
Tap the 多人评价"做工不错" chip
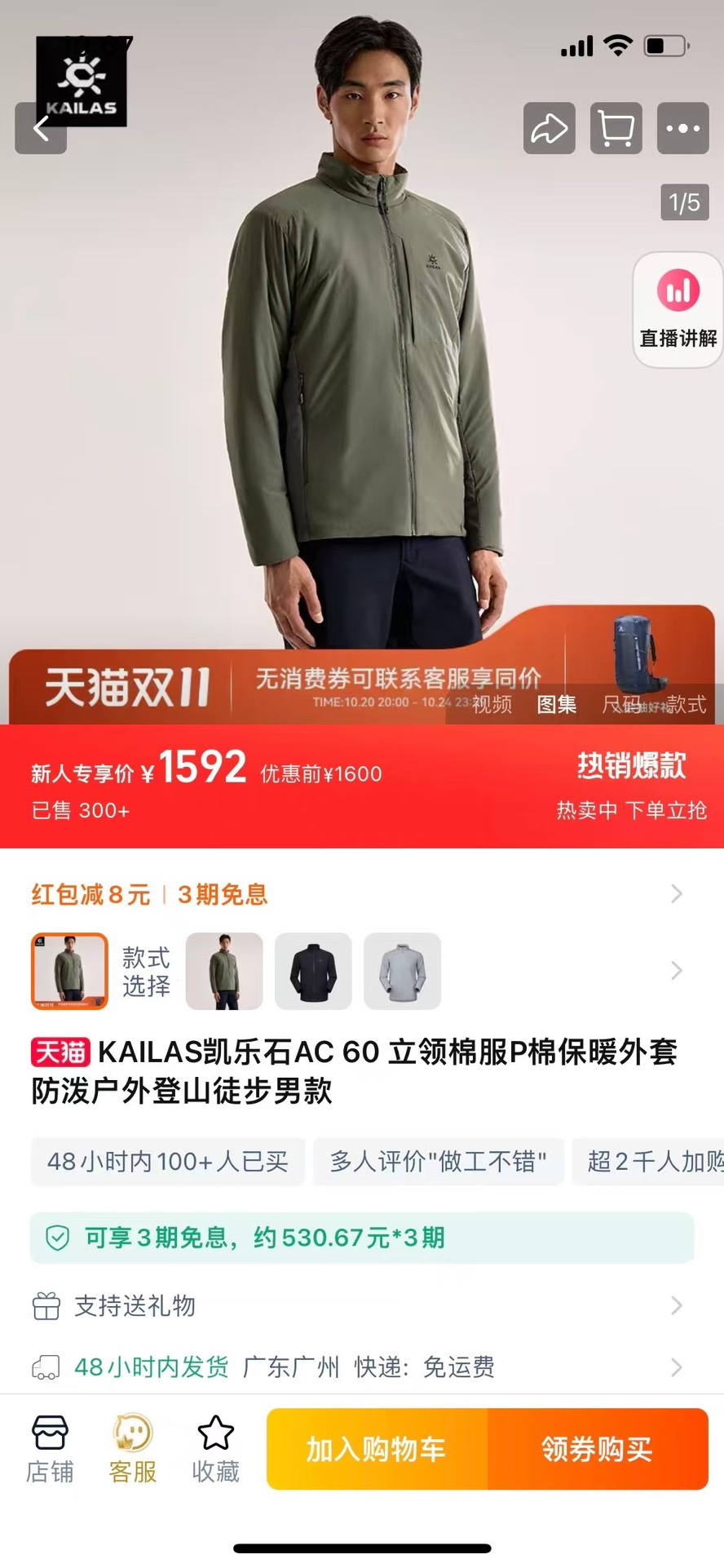coord(438,1161)
